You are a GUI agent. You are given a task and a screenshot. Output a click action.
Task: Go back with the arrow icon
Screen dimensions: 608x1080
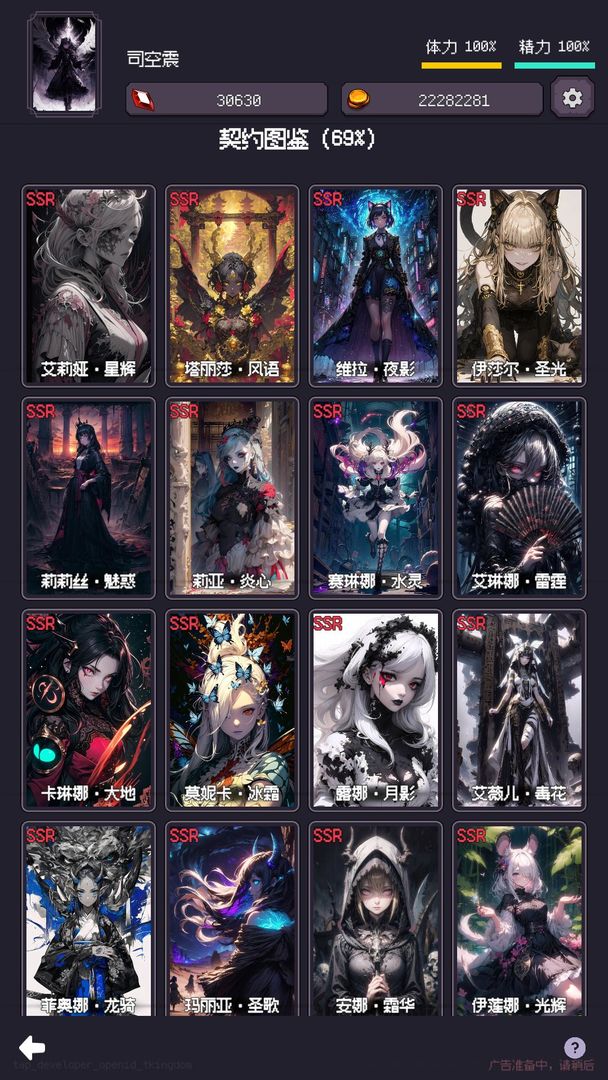tap(32, 1047)
